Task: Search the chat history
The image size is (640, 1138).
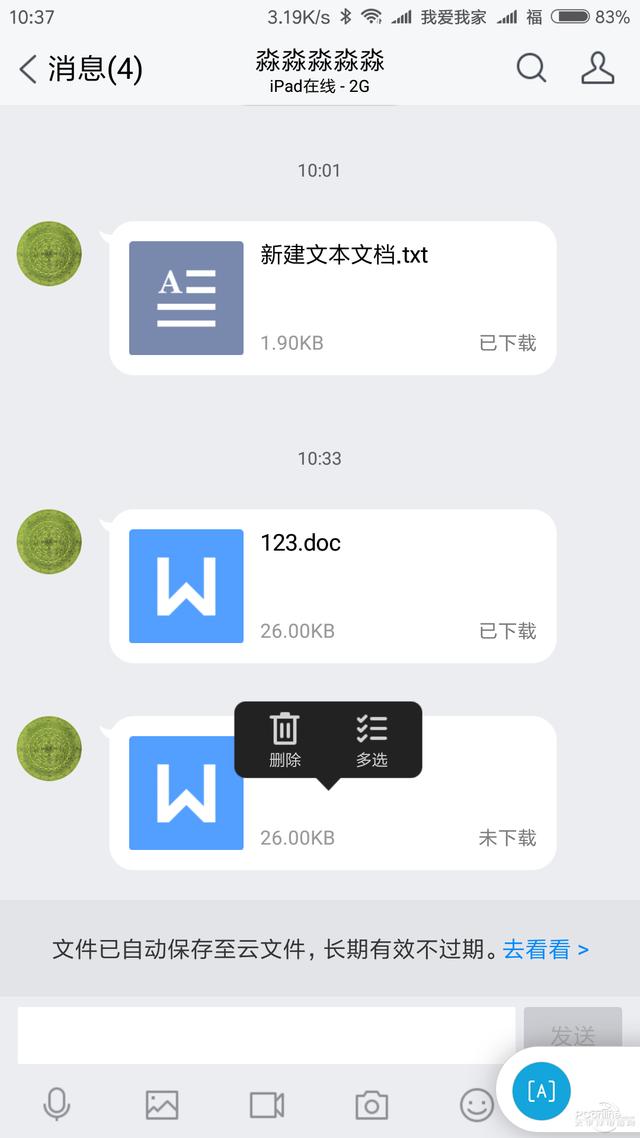Action: (x=531, y=68)
